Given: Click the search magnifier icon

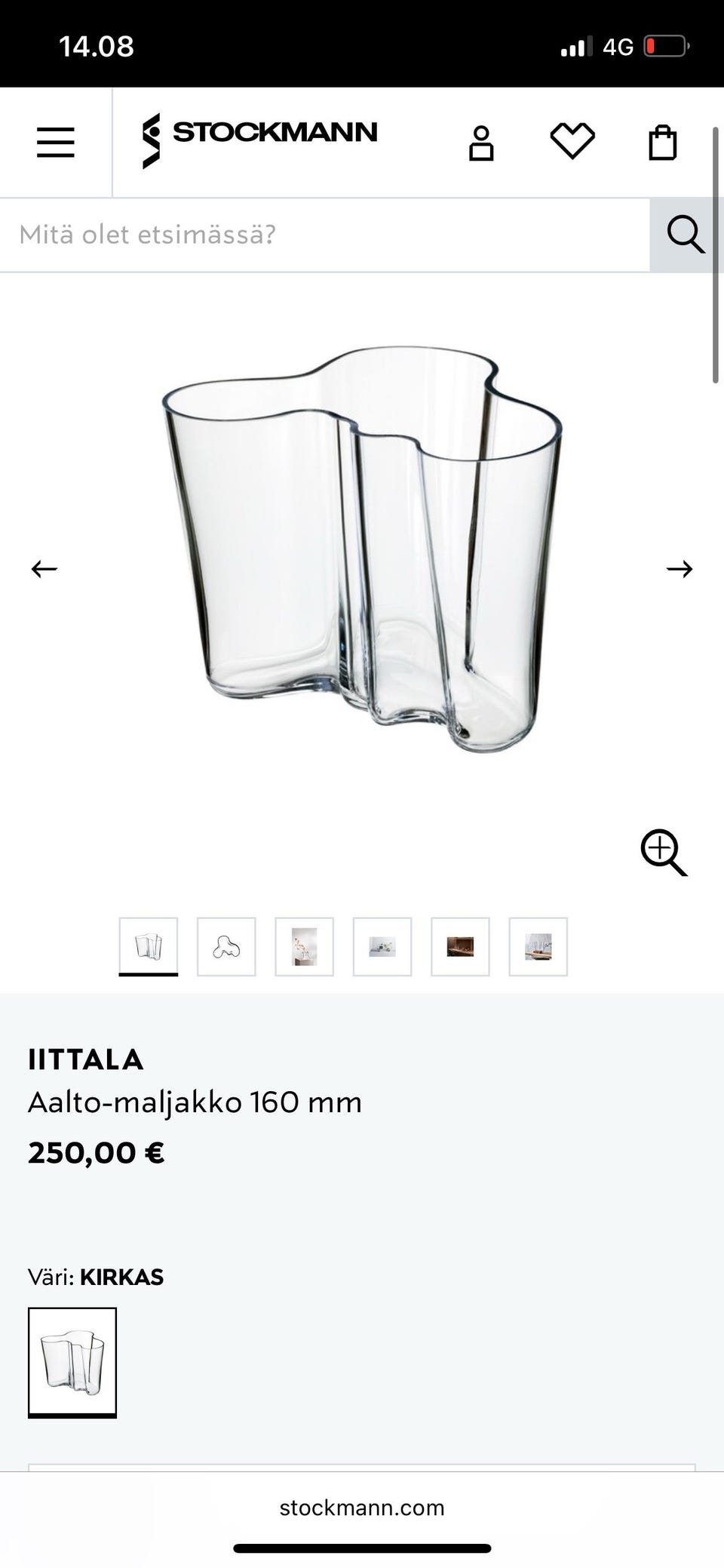Looking at the screenshot, I should pos(686,235).
